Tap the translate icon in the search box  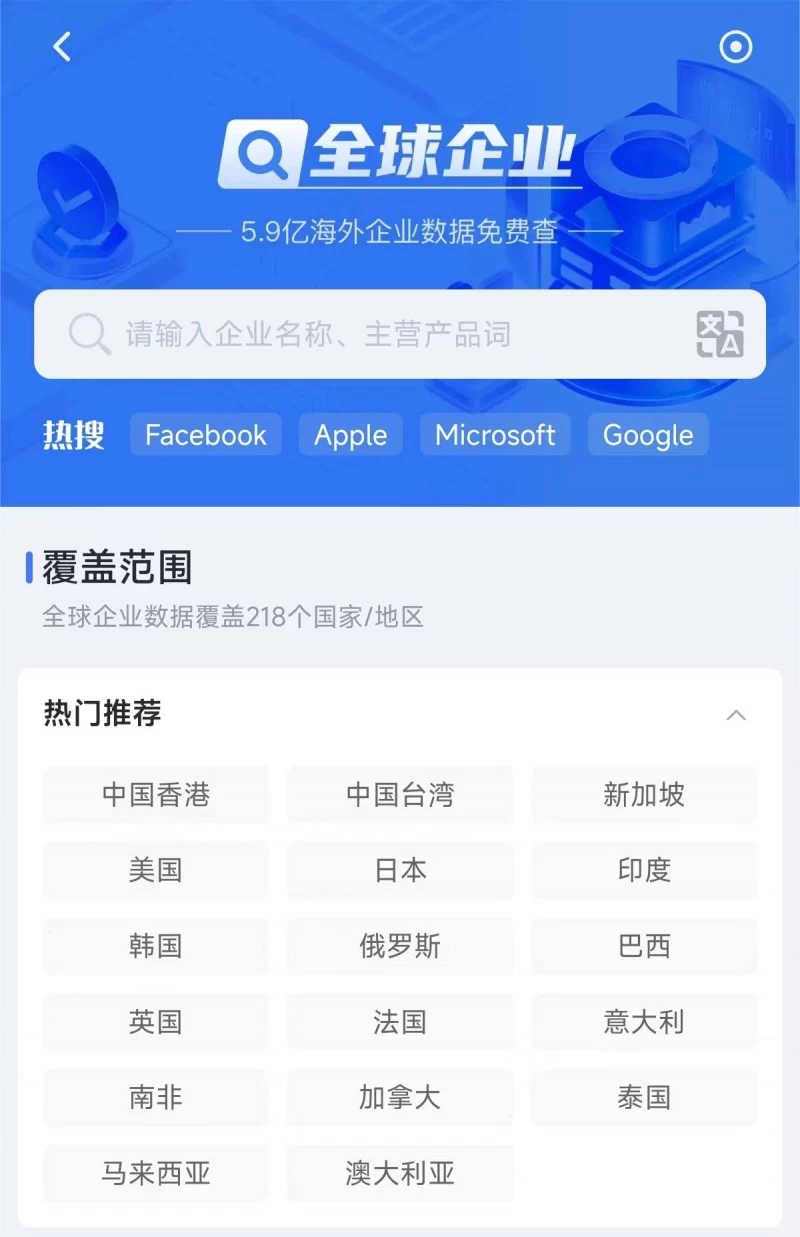pyautogui.click(x=720, y=334)
